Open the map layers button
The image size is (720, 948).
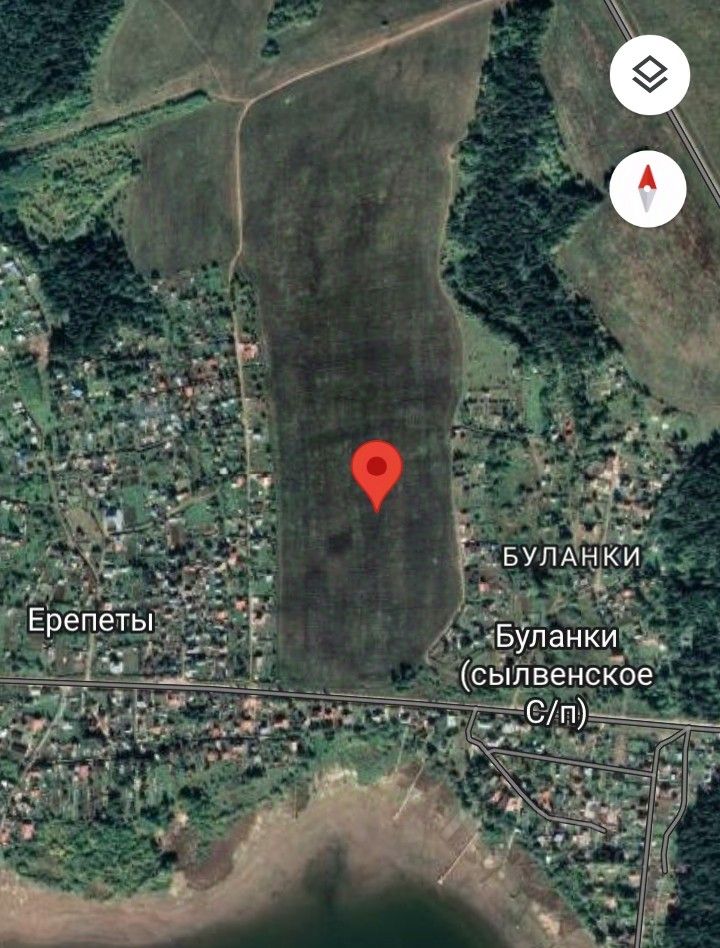pyautogui.click(x=650, y=75)
